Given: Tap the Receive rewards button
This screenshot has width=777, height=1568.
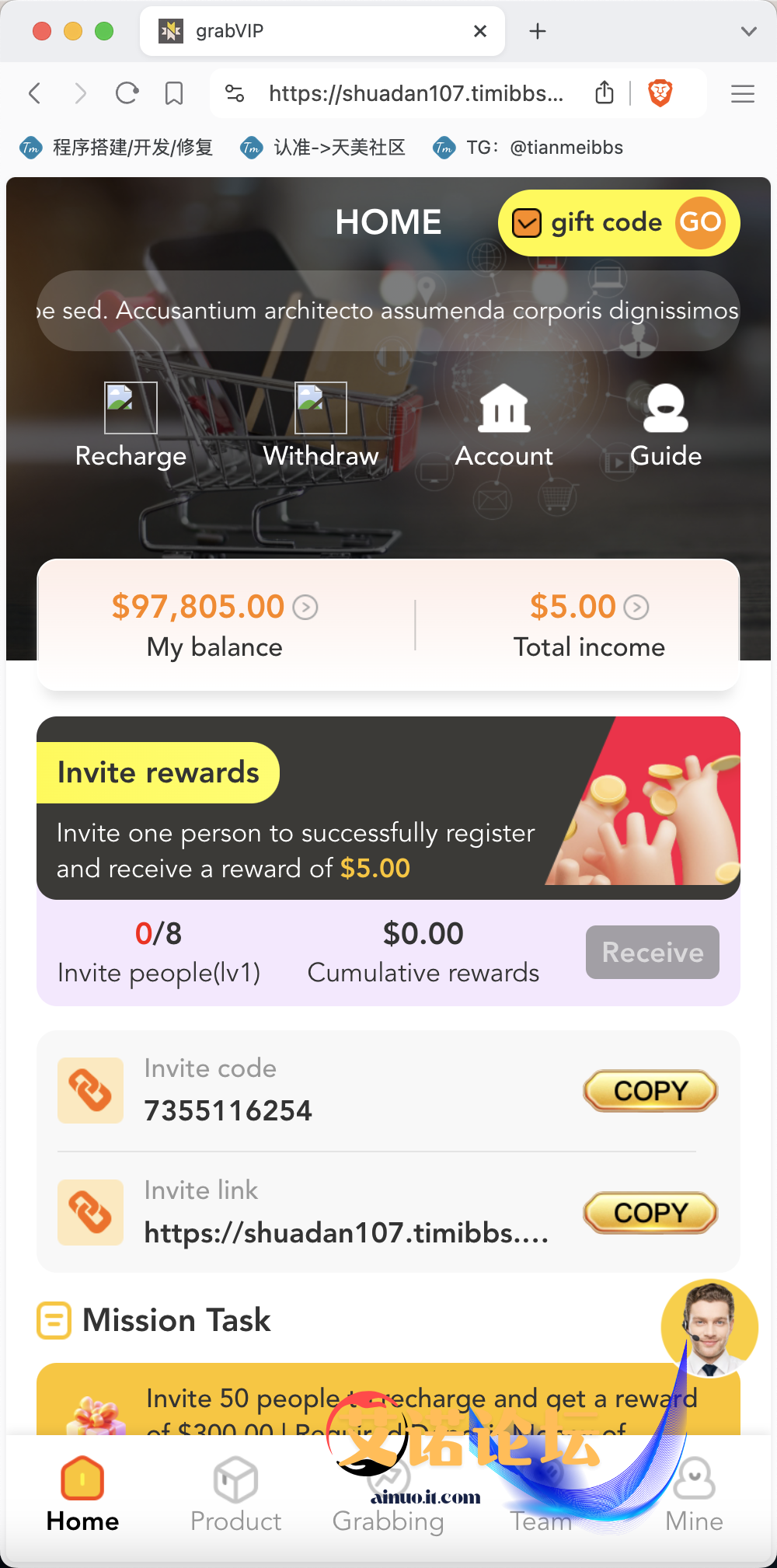Looking at the screenshot, I should coord(652,952).
